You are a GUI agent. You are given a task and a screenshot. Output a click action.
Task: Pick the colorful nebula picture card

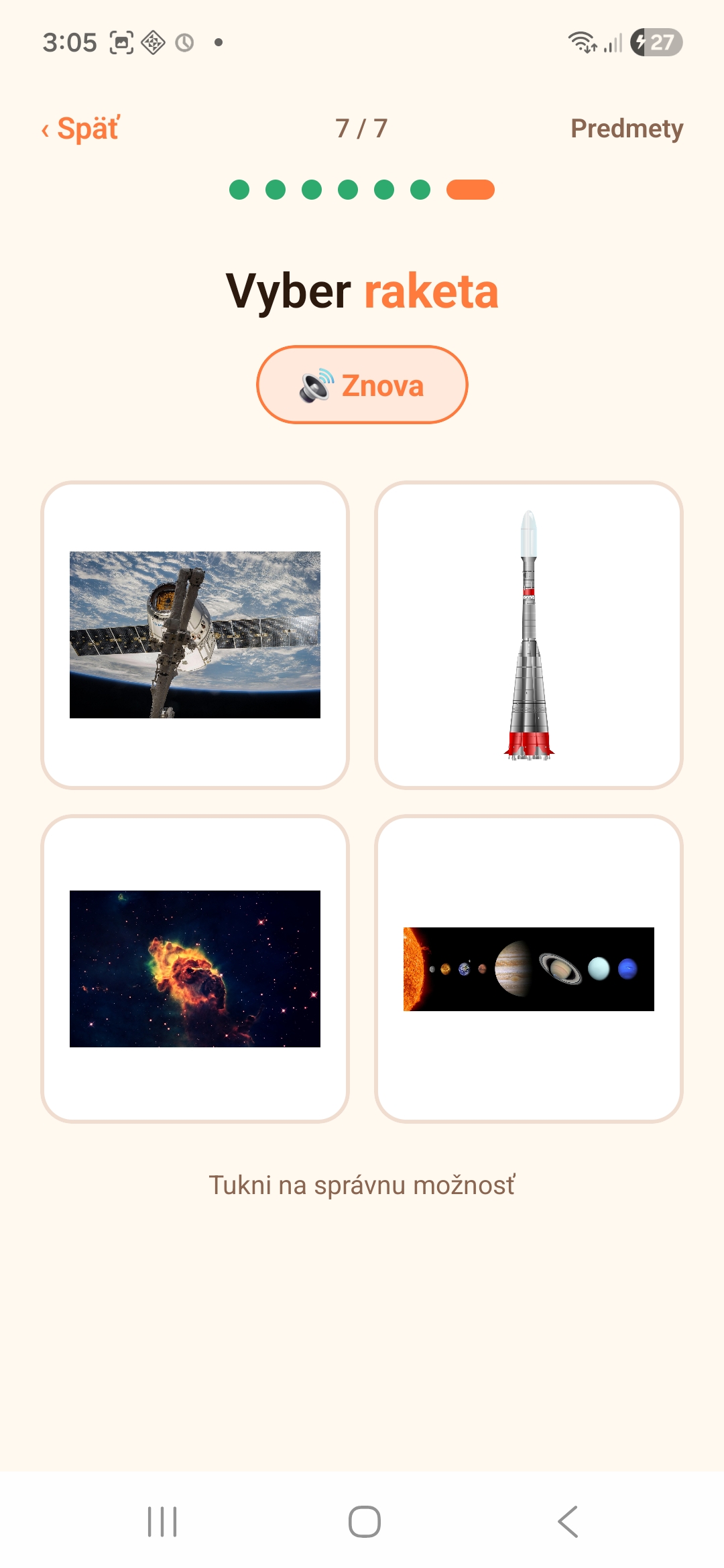coord(195,969)
